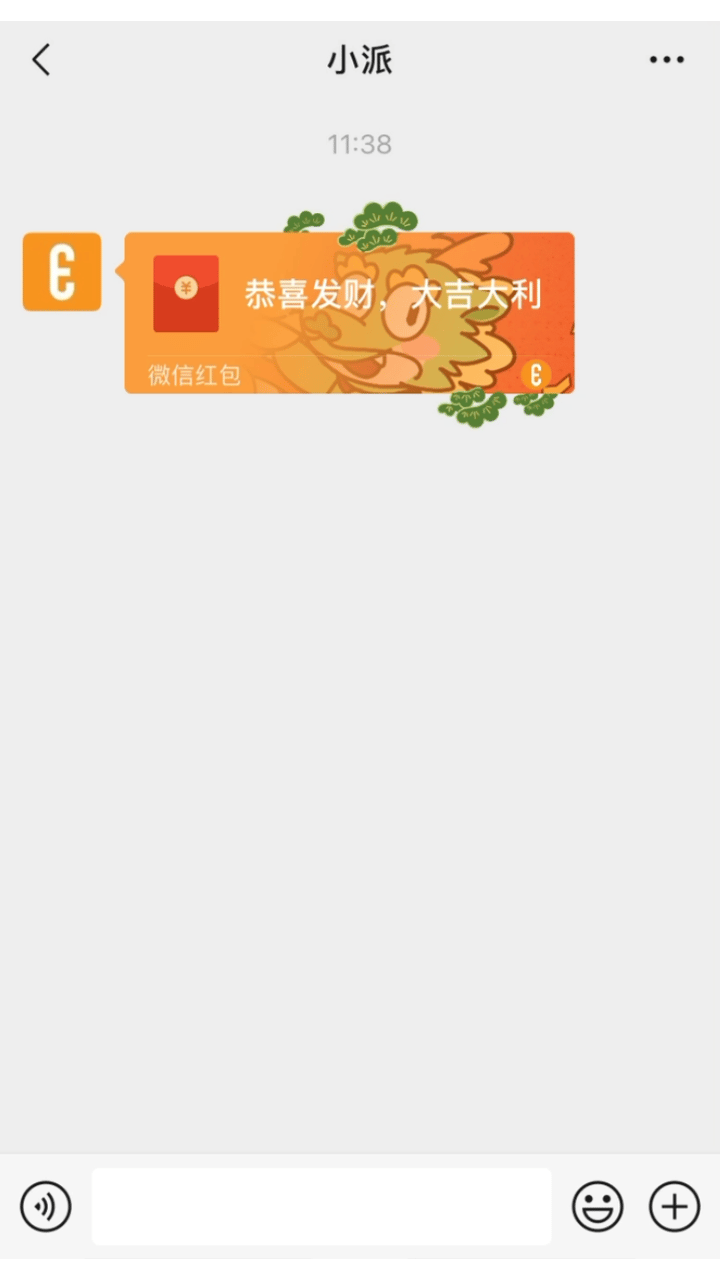Tap the back chevron to leave chat
This screenshot has width=720, height=1280.
pos(41,59)
